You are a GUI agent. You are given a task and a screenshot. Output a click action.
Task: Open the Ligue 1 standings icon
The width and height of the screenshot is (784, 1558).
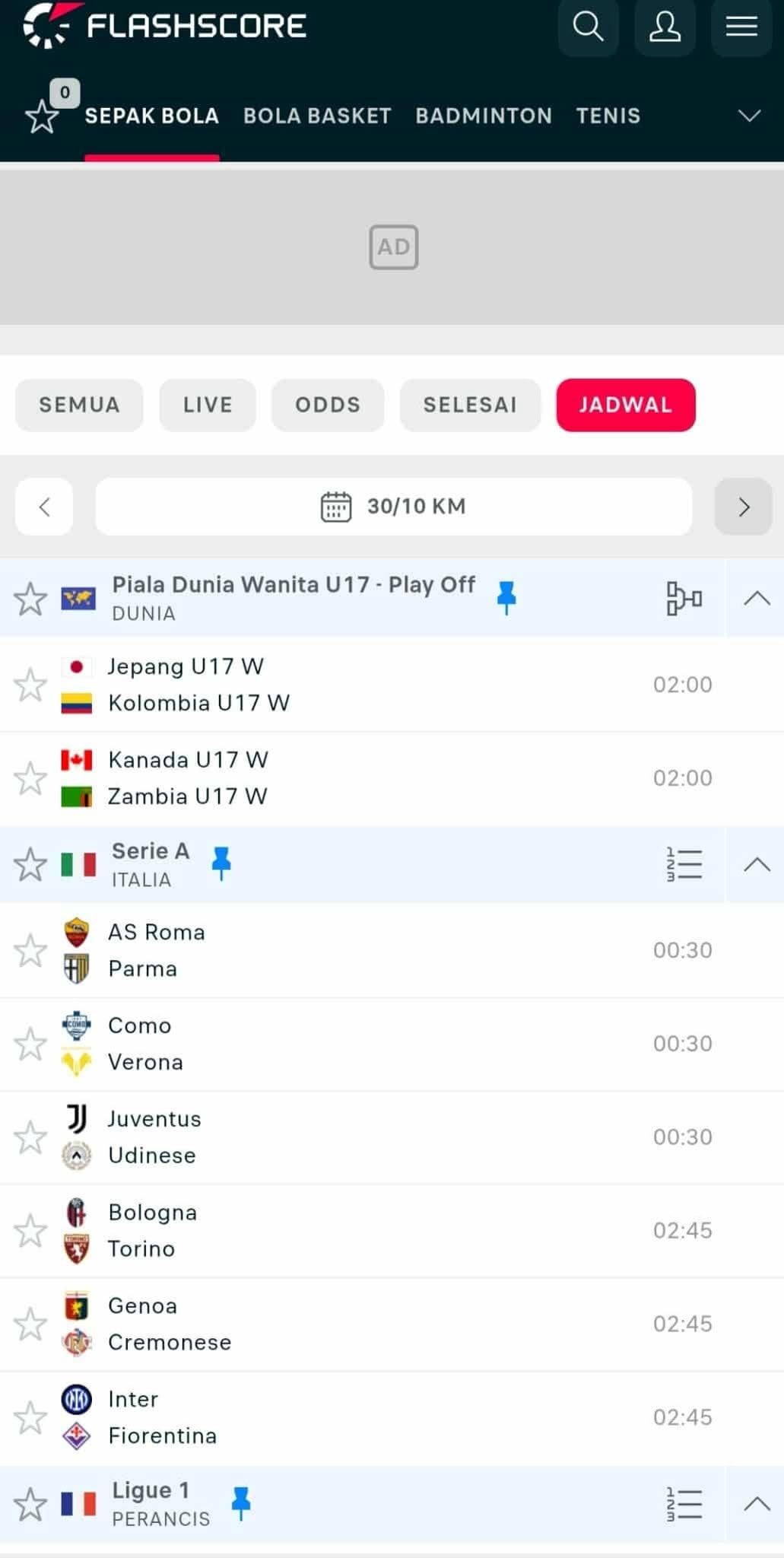pyautogui.click(x=682, y=1503)
